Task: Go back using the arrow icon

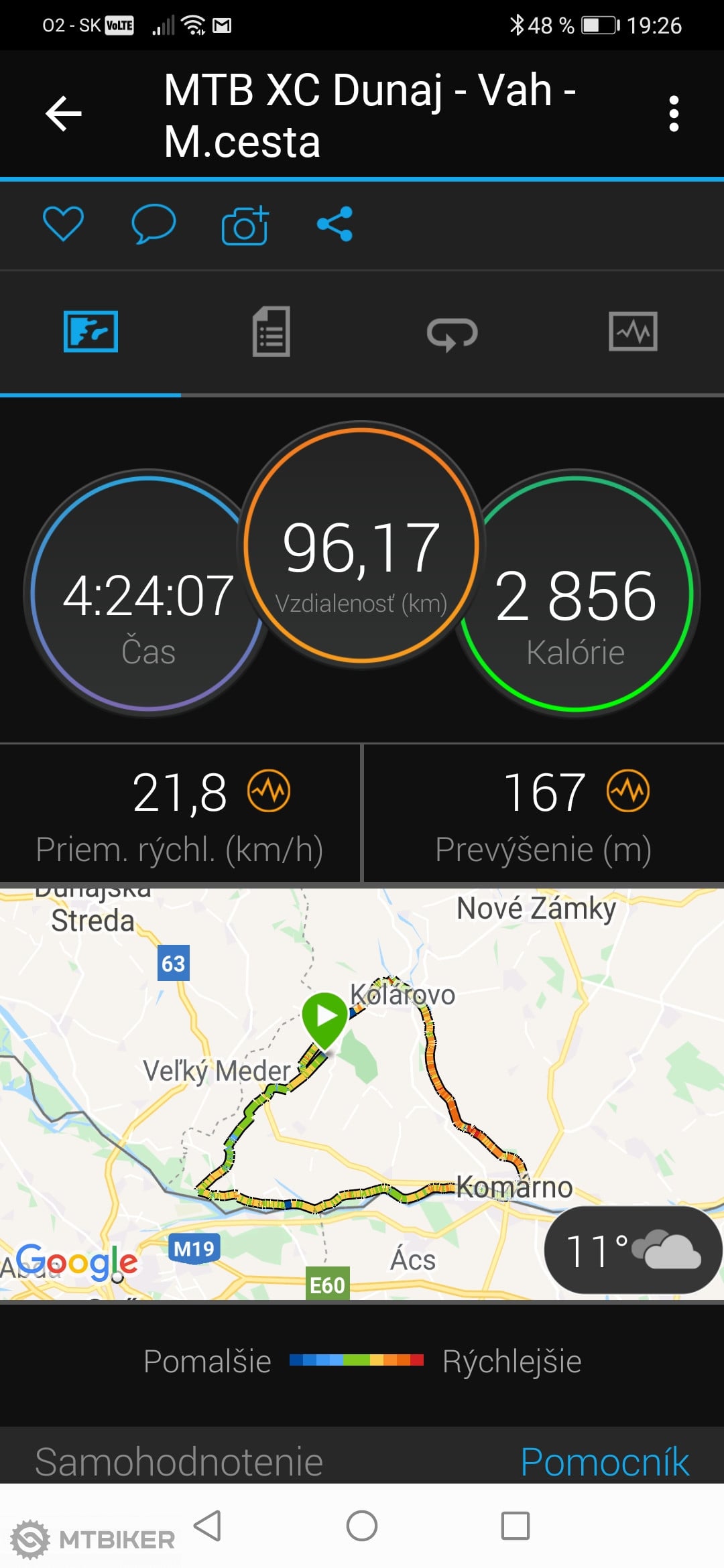Action: pyautogui.click(x=64, y=113)
